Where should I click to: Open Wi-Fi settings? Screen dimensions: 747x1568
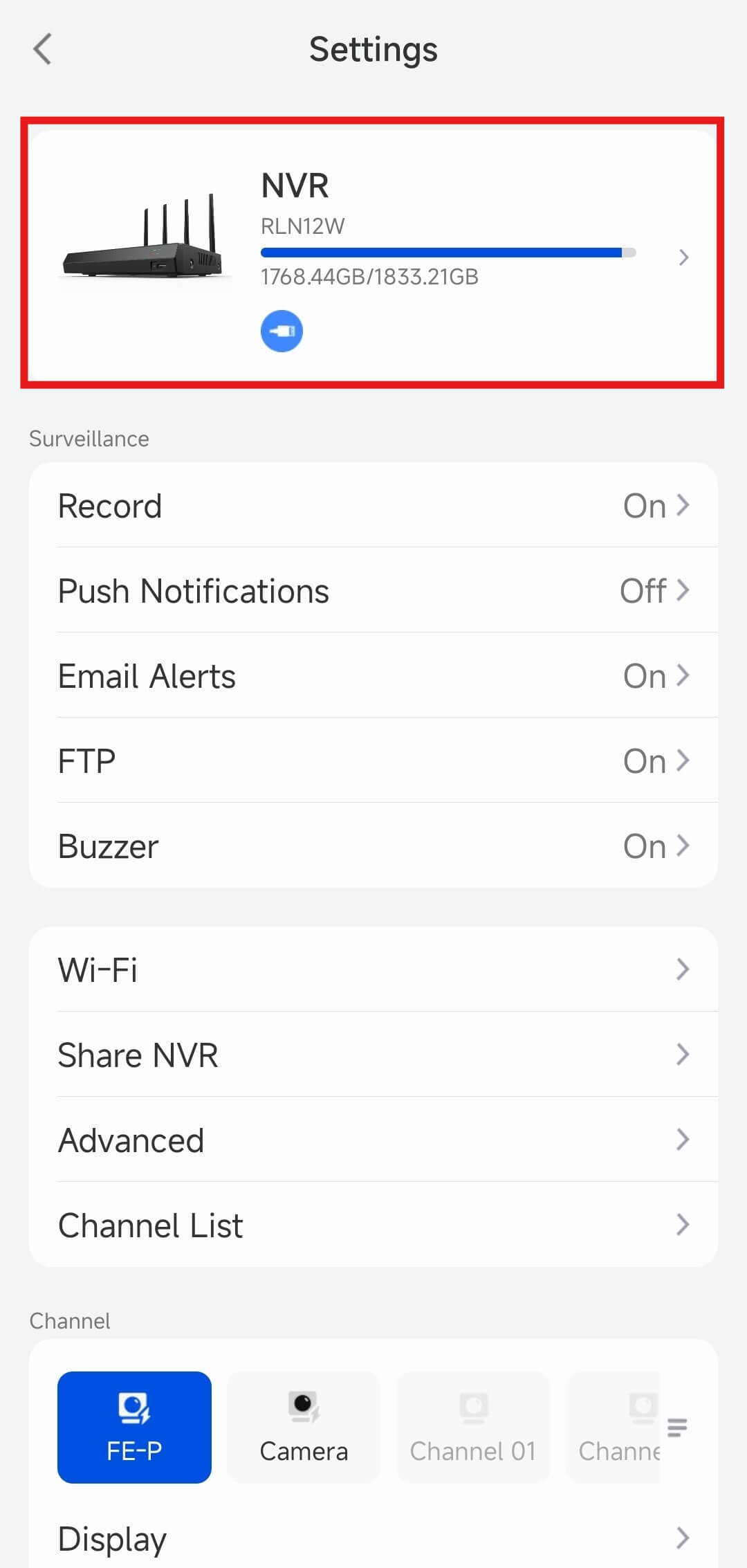(373, 969)
